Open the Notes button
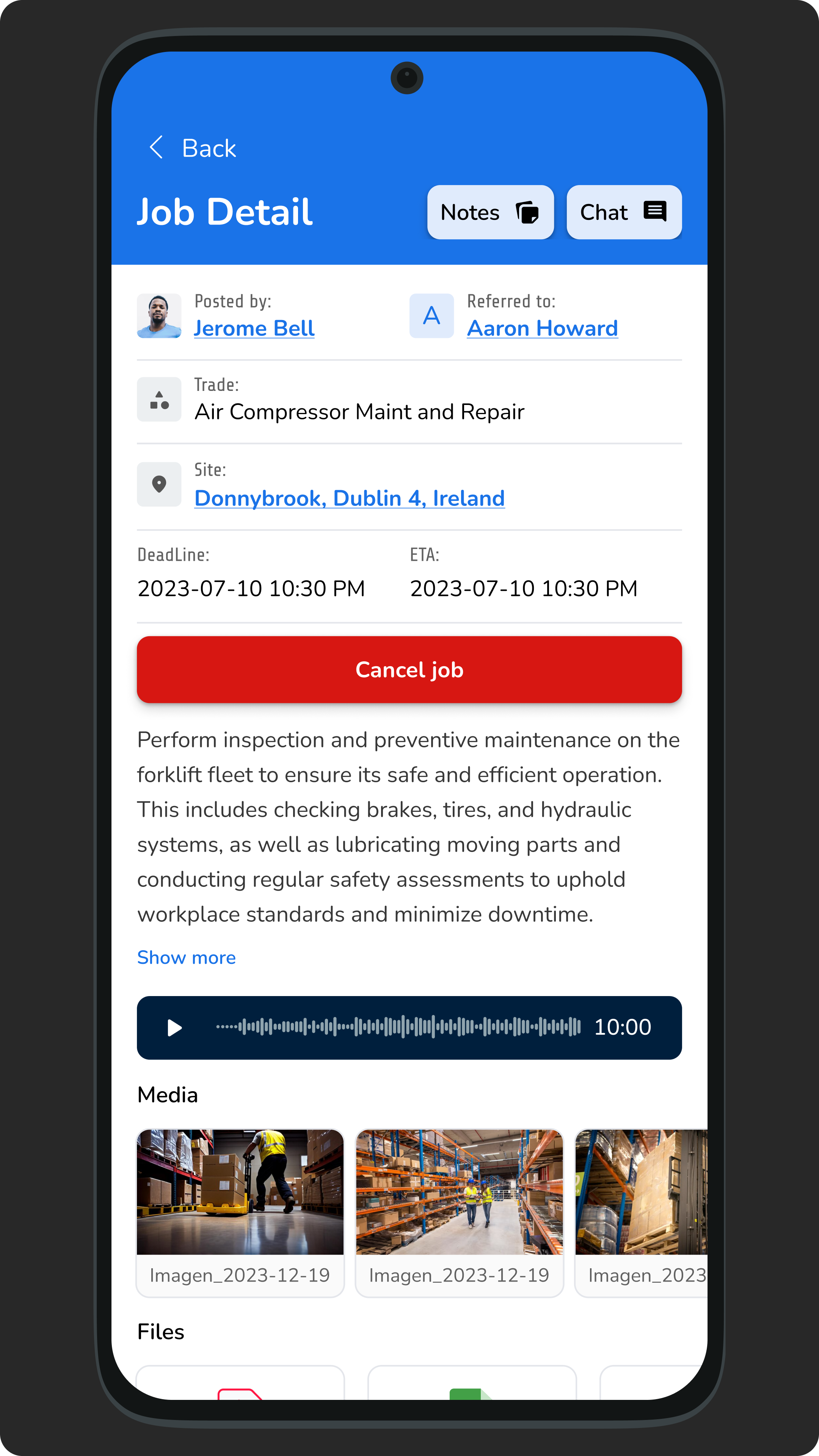Viewport: 819px width, 1456px height. pyautogui.click(x=490, y=212)
